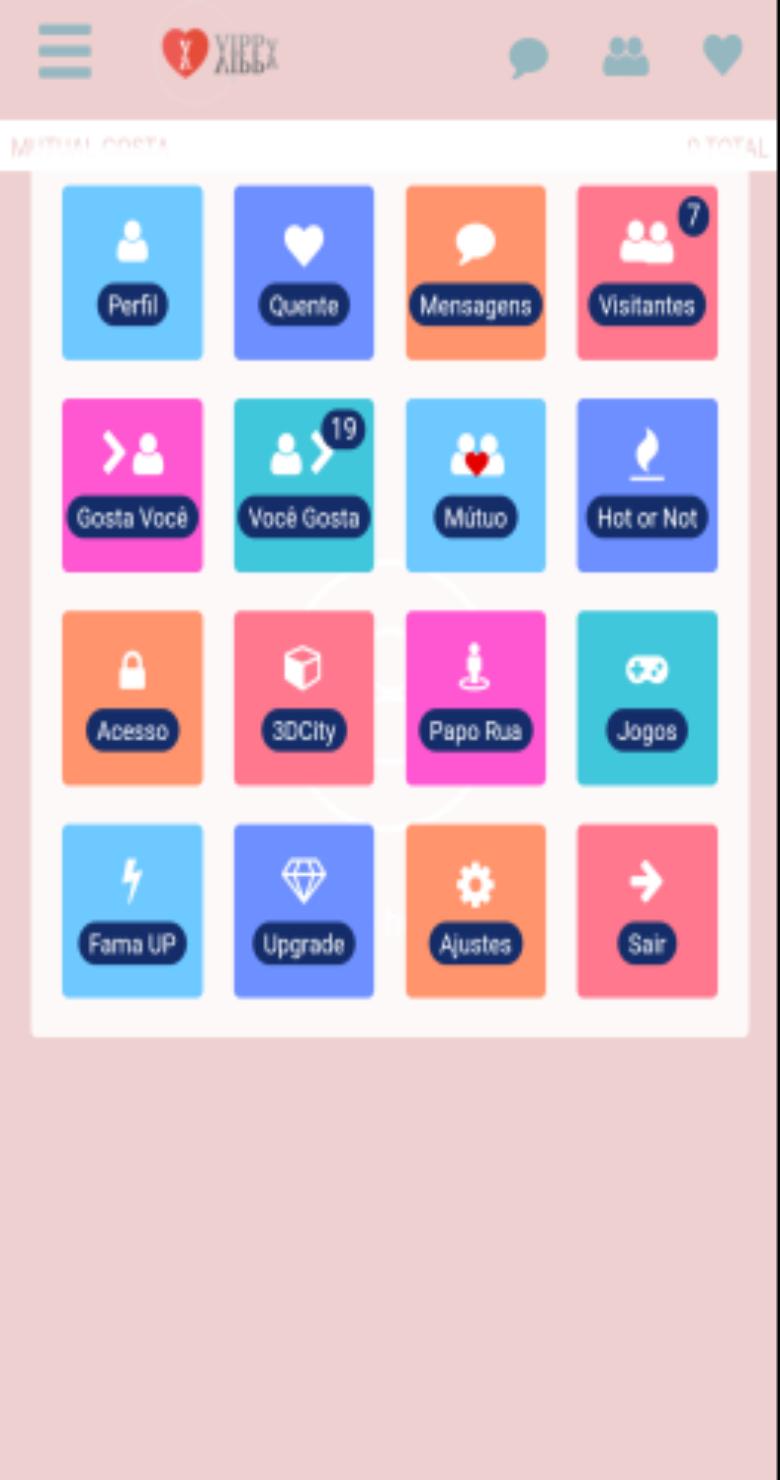Screen dimensions: 780x1480
Task: Open the Gosta Você tile
Action: pos(132,485)
